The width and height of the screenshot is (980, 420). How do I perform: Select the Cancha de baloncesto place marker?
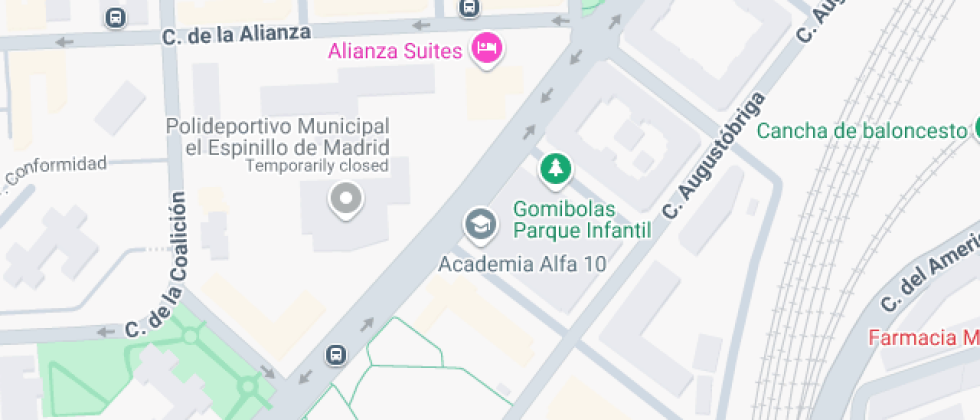[973, 130]
